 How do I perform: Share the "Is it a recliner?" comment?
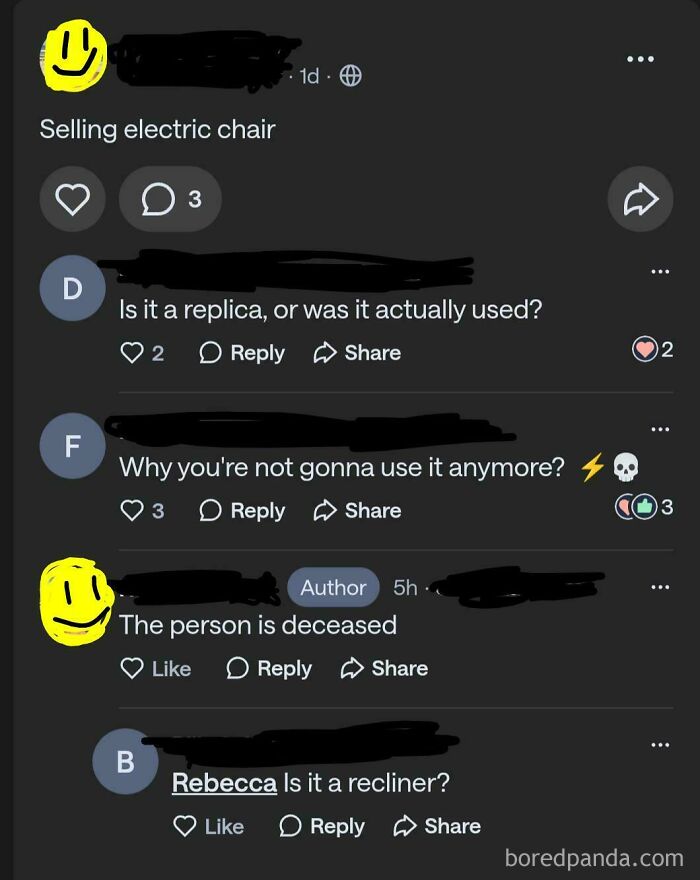tap(437, 827)
